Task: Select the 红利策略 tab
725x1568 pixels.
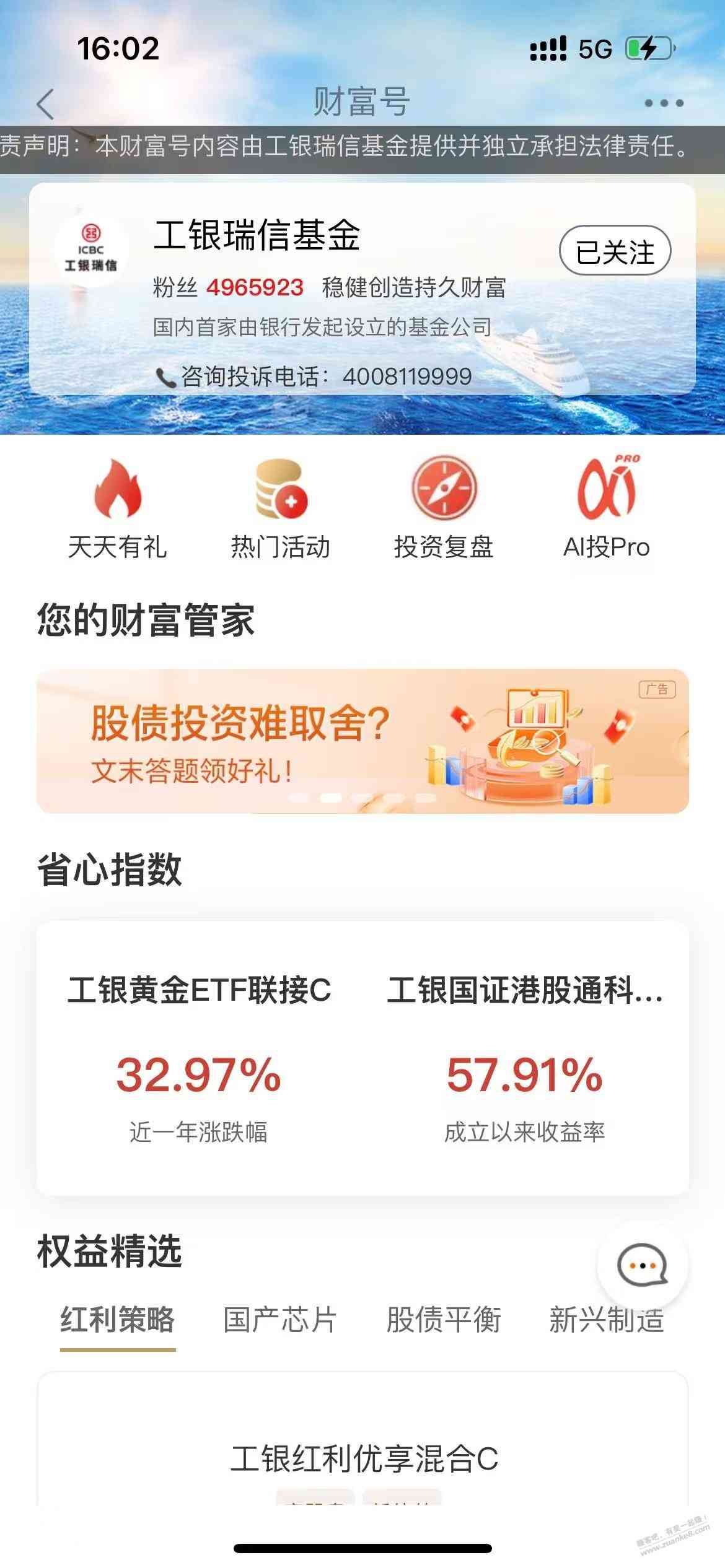Action: [x=118, y=1319]
